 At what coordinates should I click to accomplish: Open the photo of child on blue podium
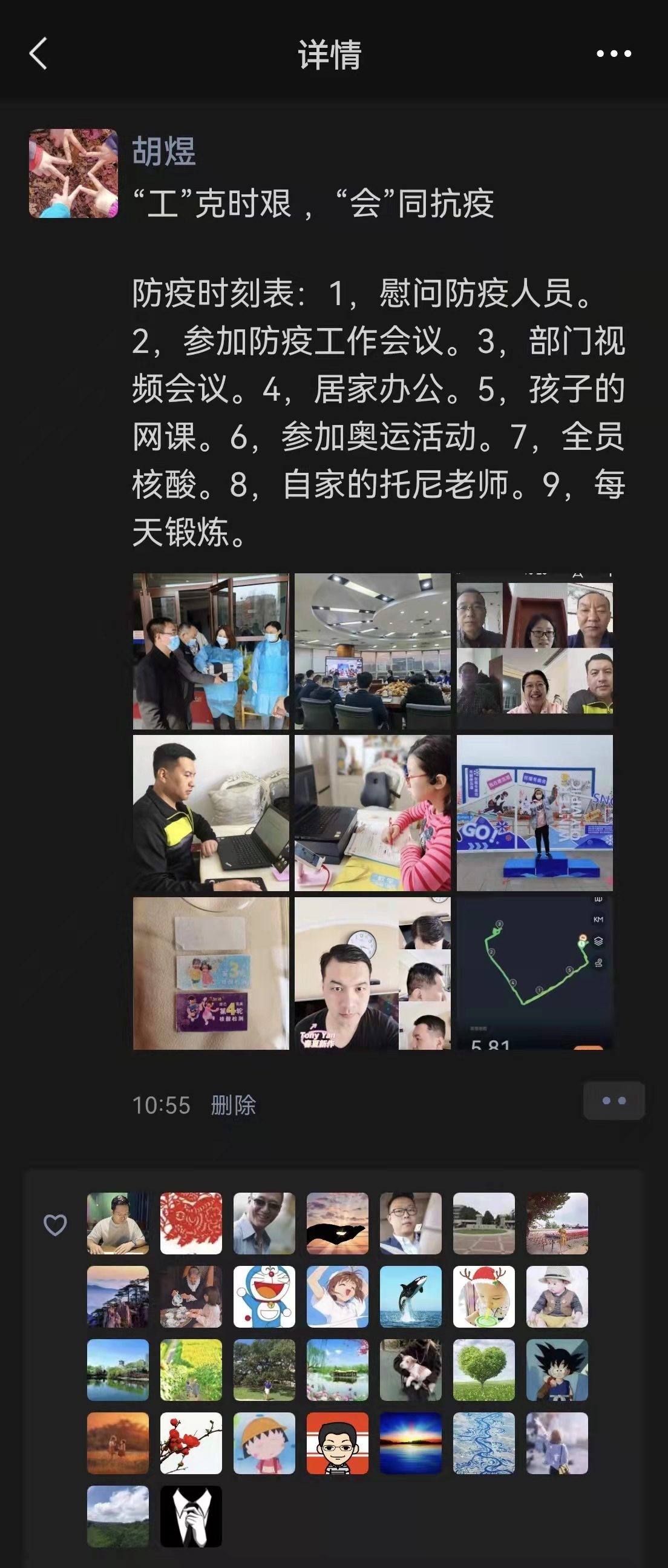point(535,812)
